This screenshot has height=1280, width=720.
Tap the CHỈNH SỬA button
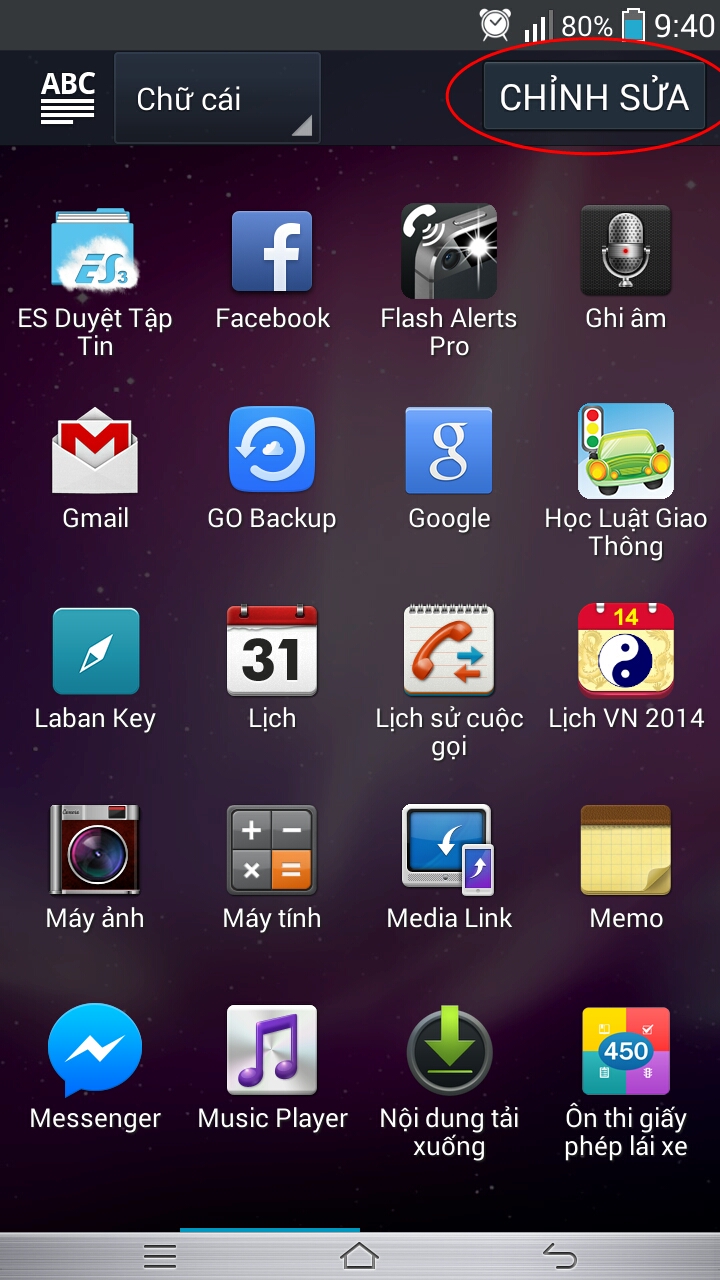(x=594, y=97)
